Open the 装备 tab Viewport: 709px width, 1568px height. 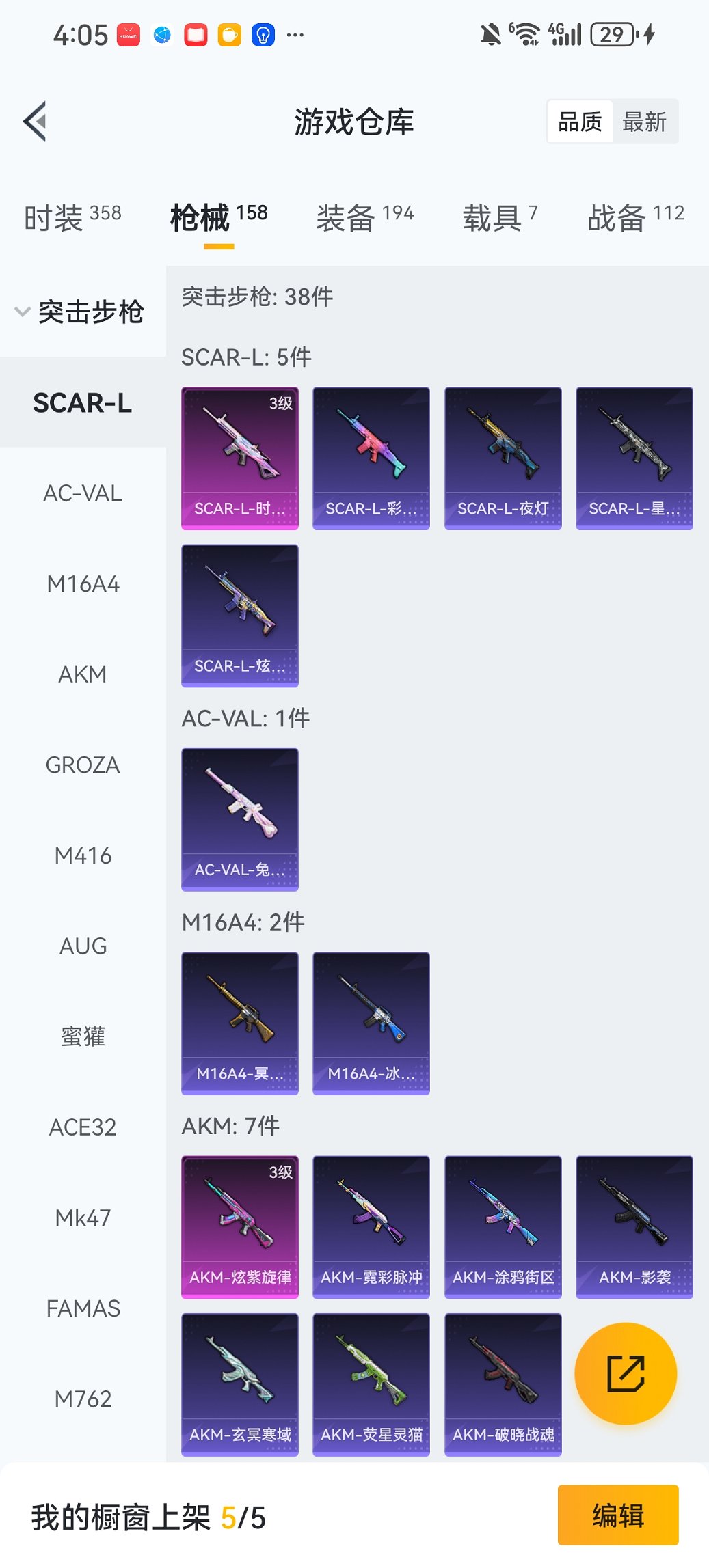tap(364, 217)
